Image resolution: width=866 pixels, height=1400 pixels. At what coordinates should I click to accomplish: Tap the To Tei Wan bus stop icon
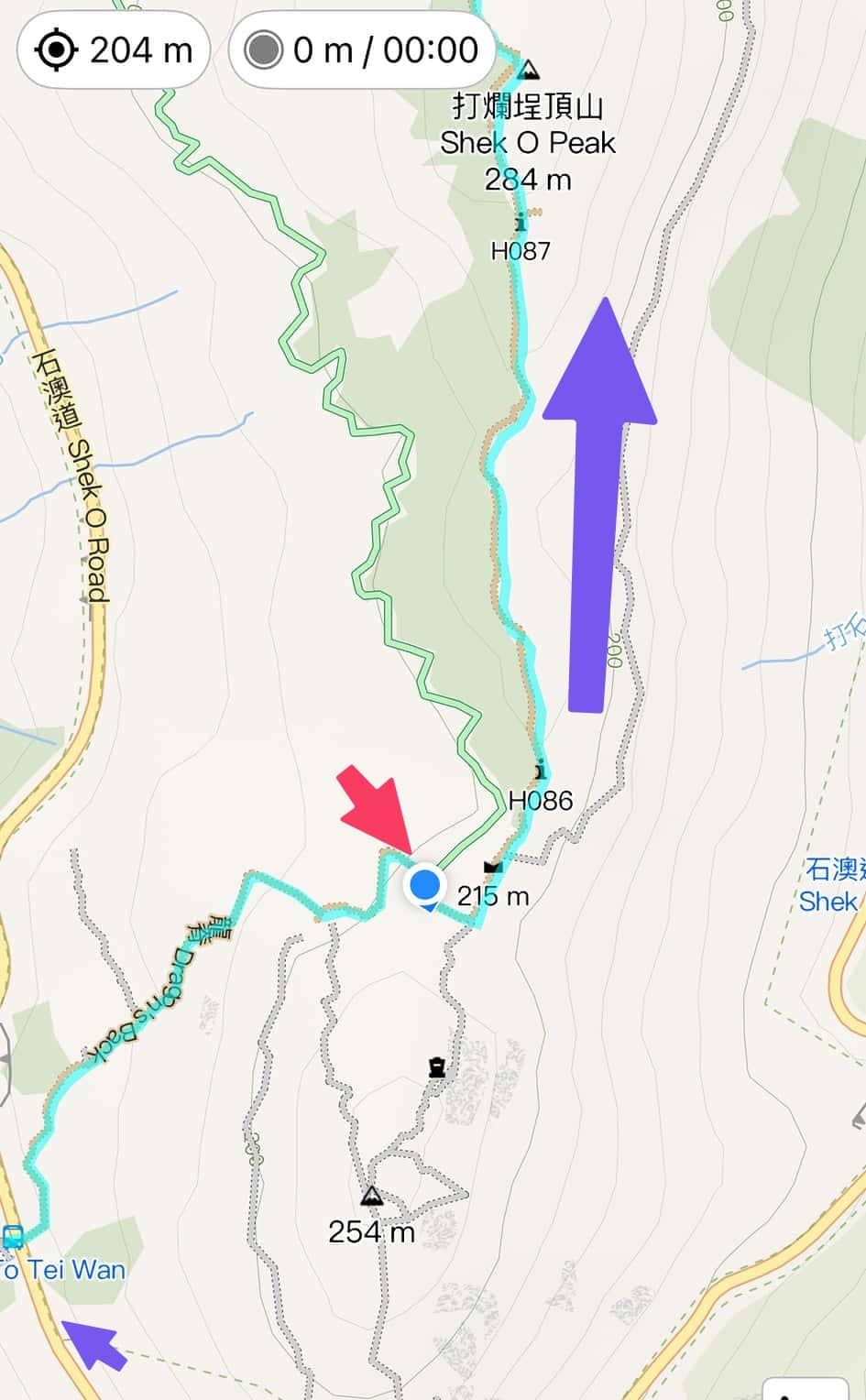tap(13, 1238)
